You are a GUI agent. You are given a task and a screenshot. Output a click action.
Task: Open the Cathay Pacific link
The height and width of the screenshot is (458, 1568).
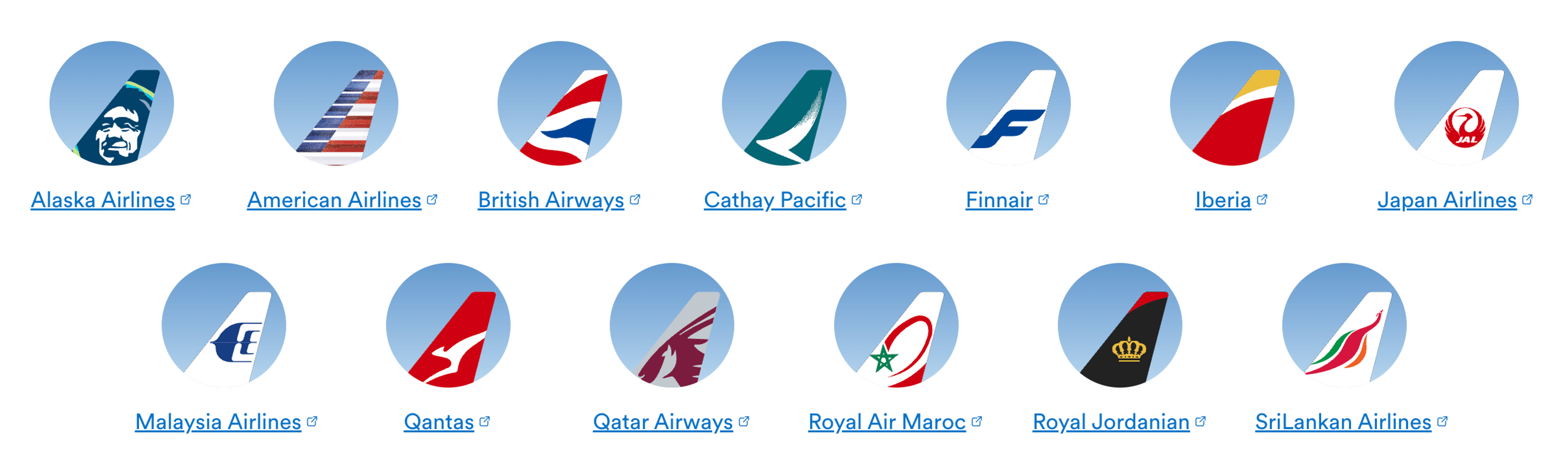774,200
